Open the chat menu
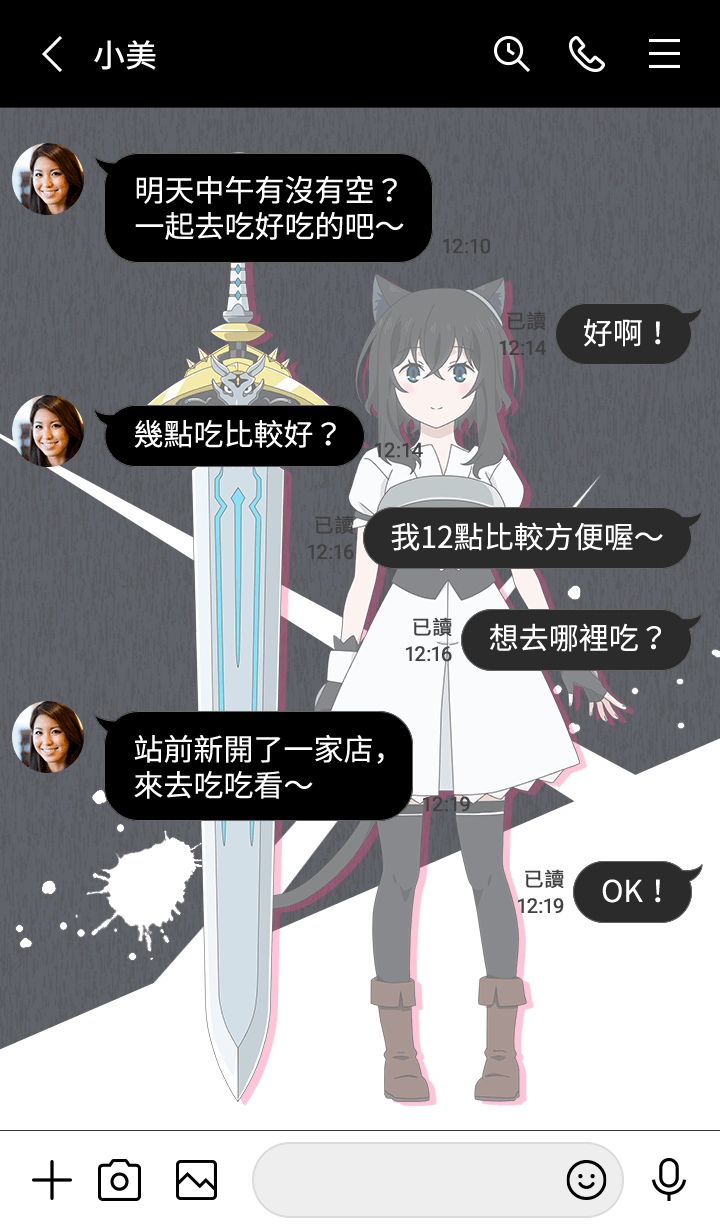The height and width of the screenshot is (1232, 720). [x=664, y=54]
